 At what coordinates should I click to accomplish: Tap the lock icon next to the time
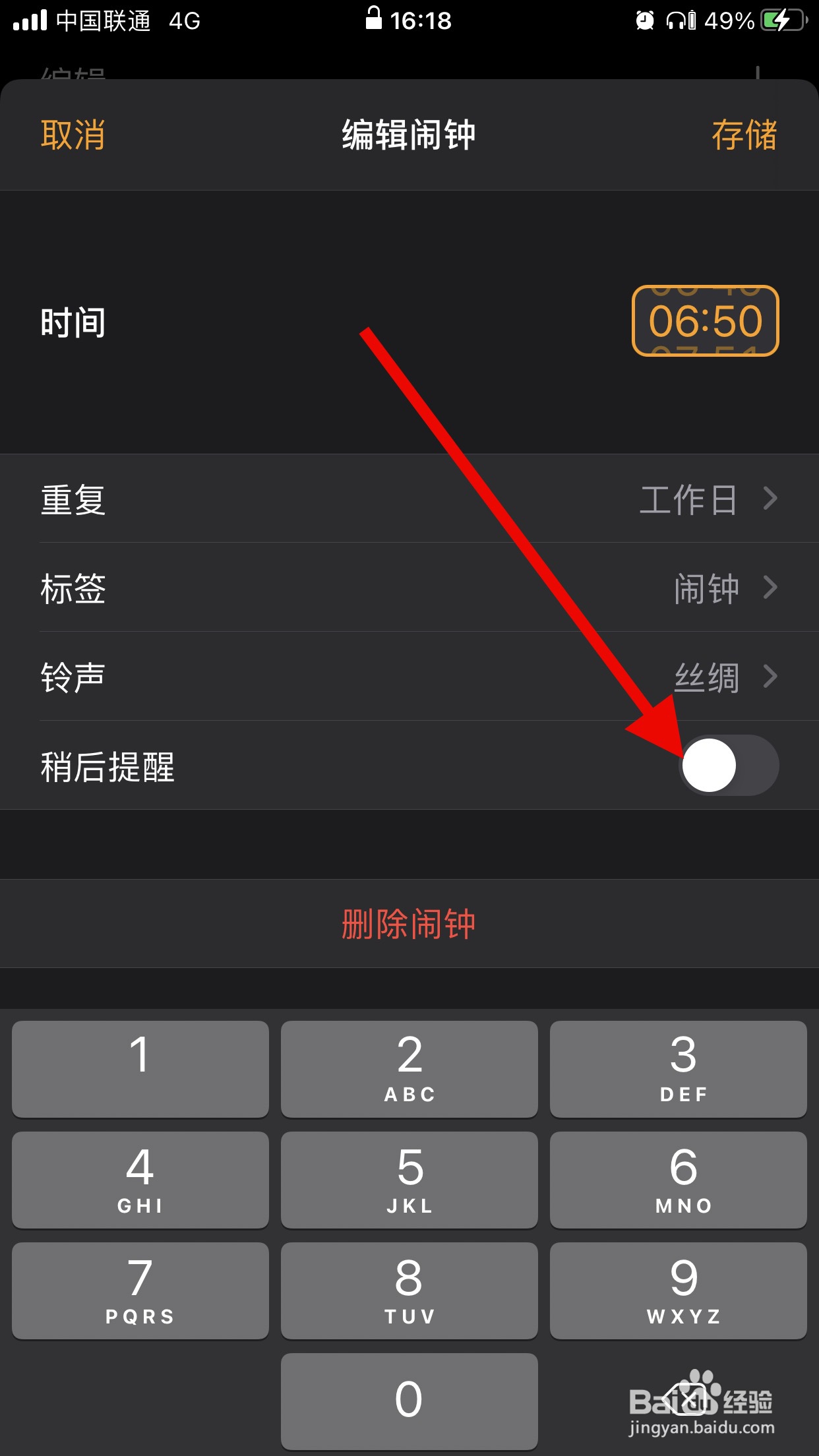click(x=374, y=20)
